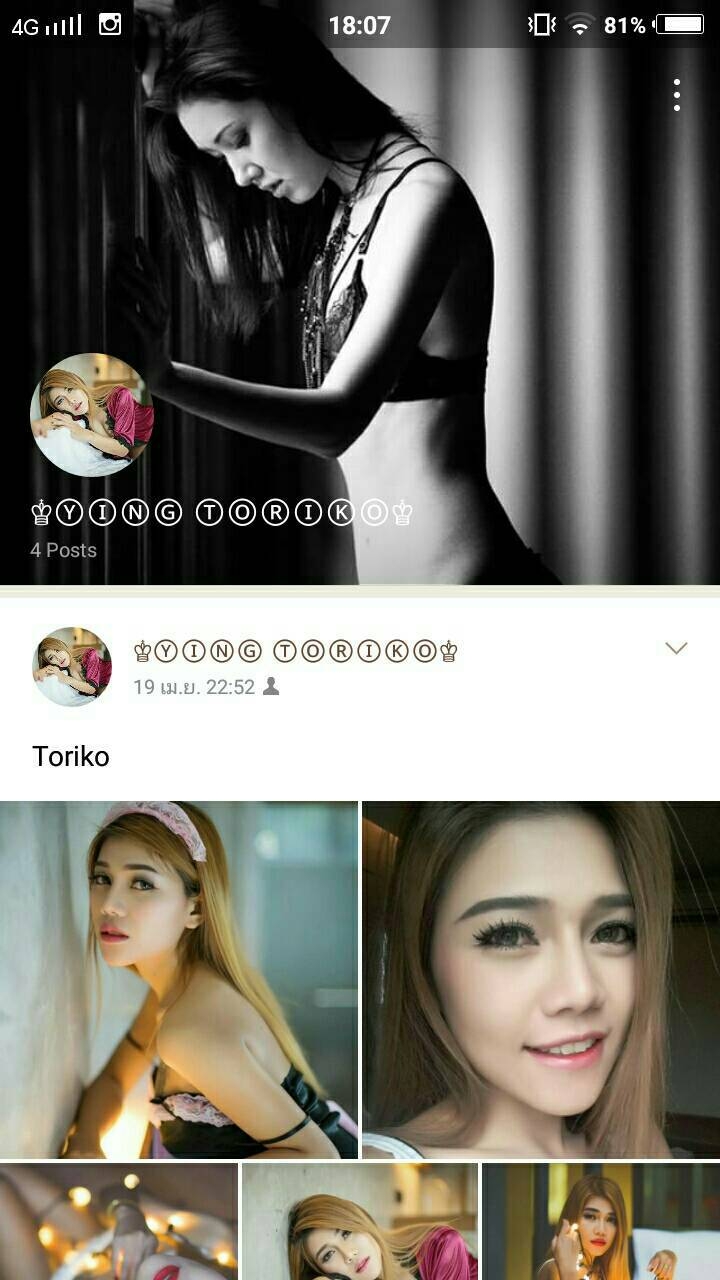Open the photo with fairy lights
Image resolution: width=720 pixels, height=1280 pixels.
point(119,1221)
